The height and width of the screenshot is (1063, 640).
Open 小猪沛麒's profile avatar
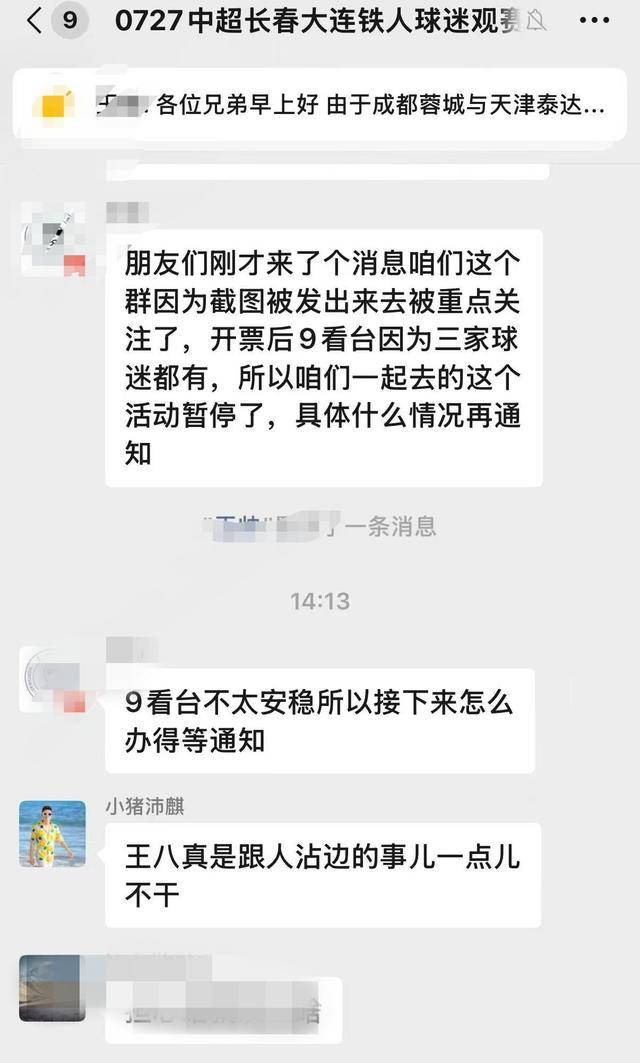(52, 834)
